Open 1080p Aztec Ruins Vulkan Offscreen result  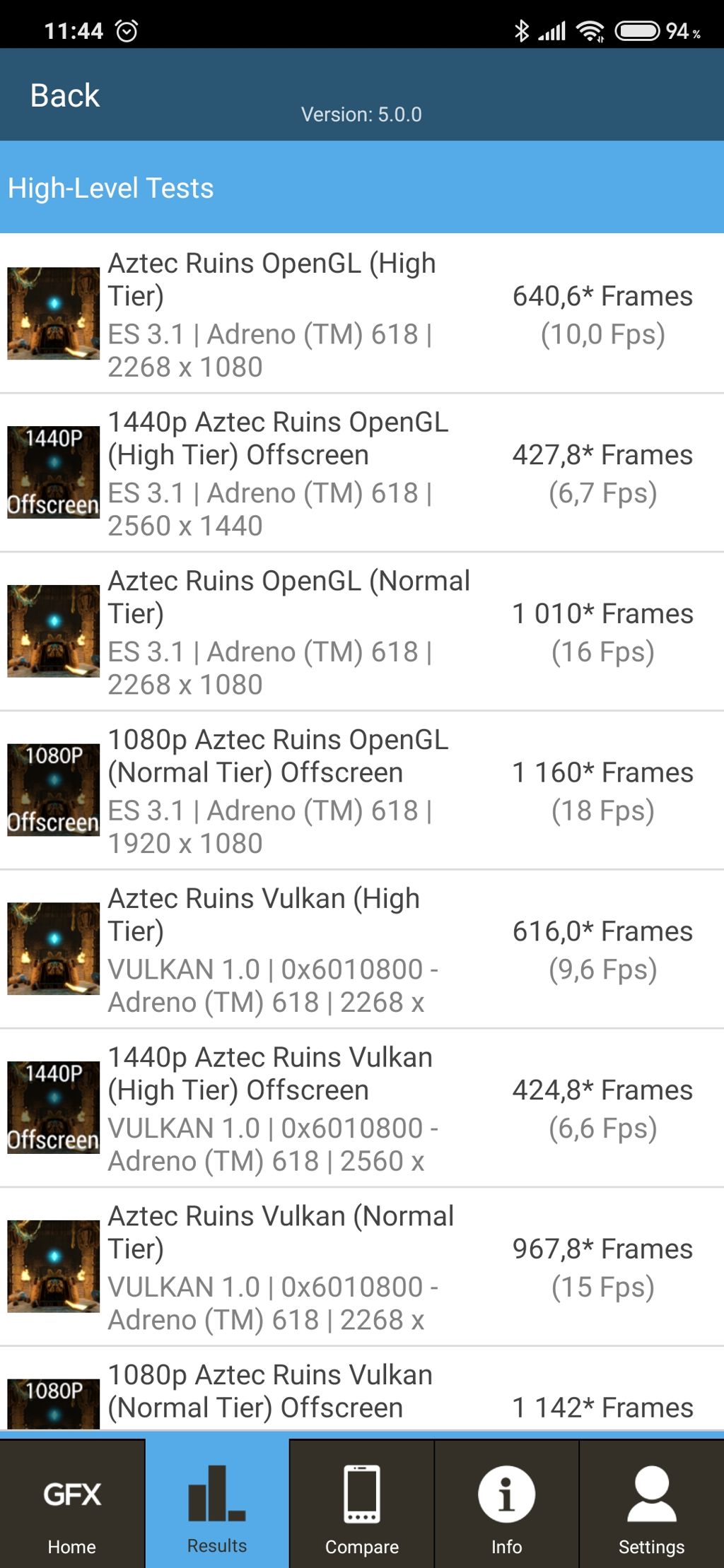pyautogui.click(x=362, y=1389)
